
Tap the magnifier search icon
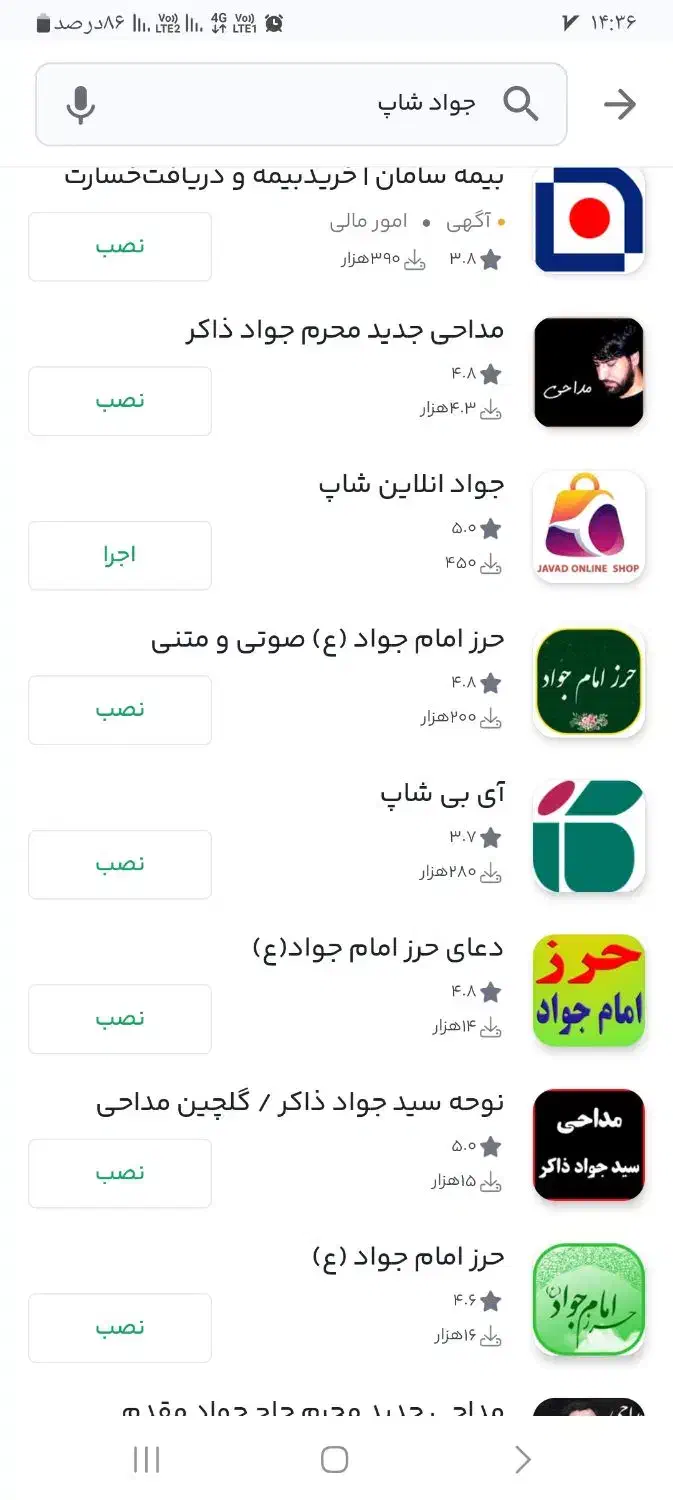point(520,103)
